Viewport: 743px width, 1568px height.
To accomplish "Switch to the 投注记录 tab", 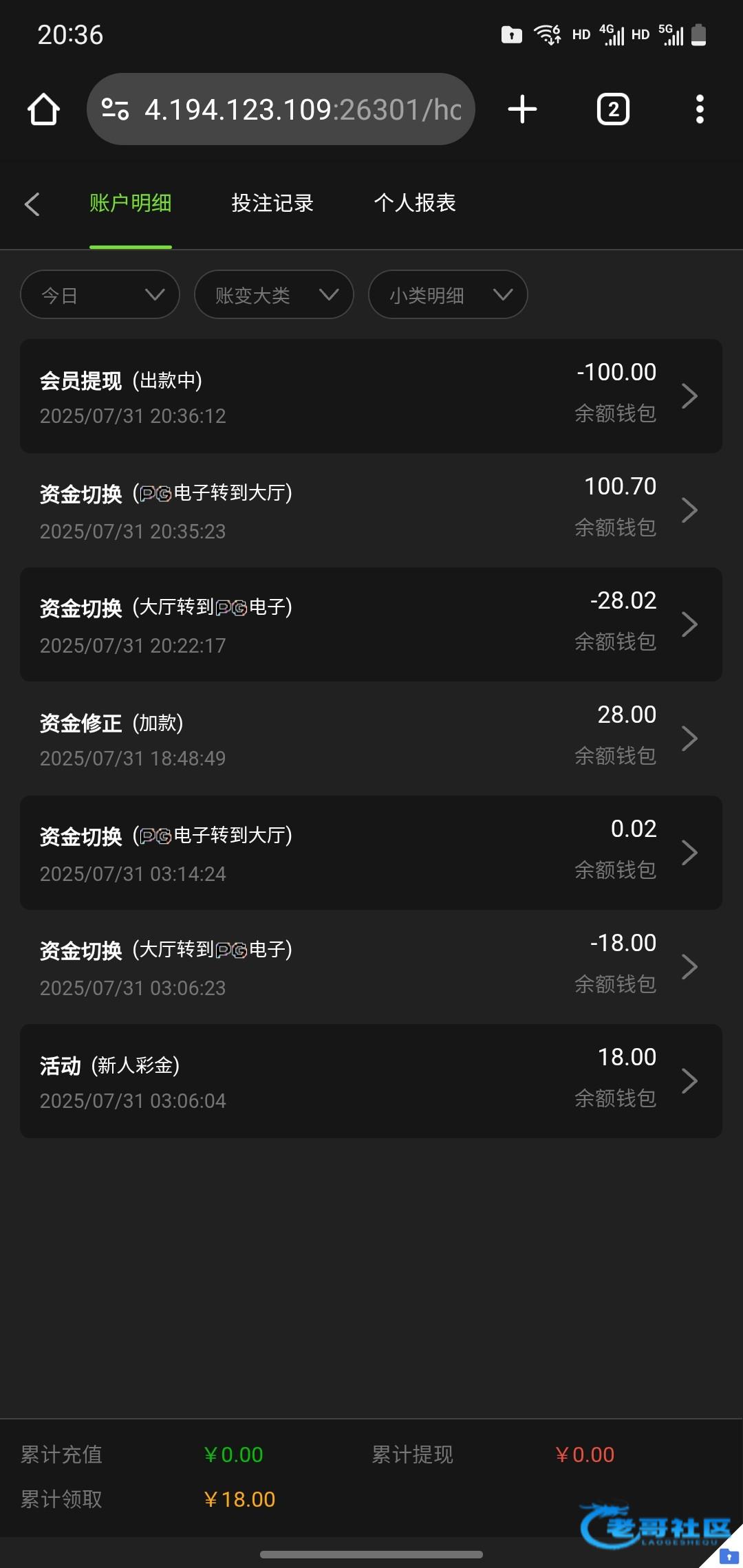I will [272, 204].
